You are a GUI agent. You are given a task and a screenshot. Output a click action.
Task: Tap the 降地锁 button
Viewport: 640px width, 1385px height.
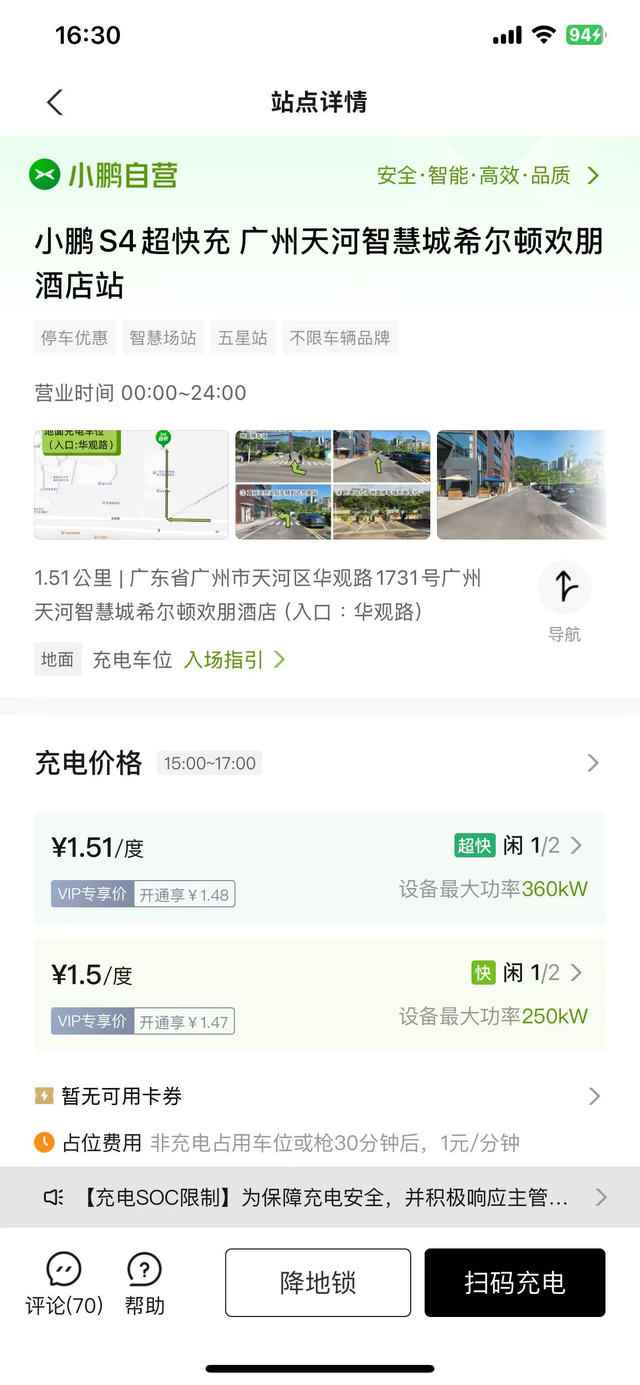click(318, 1283)
